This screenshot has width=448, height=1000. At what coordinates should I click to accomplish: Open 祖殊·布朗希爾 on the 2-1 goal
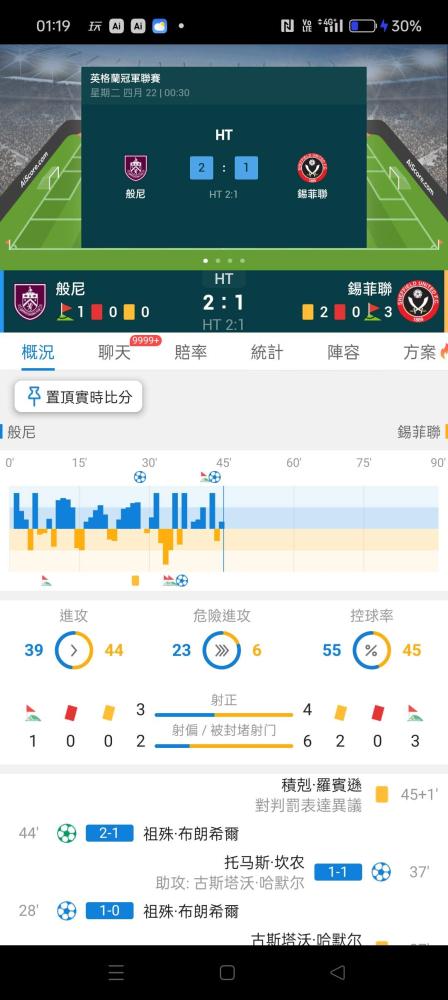pyautogui.click(x=191, y=834)
